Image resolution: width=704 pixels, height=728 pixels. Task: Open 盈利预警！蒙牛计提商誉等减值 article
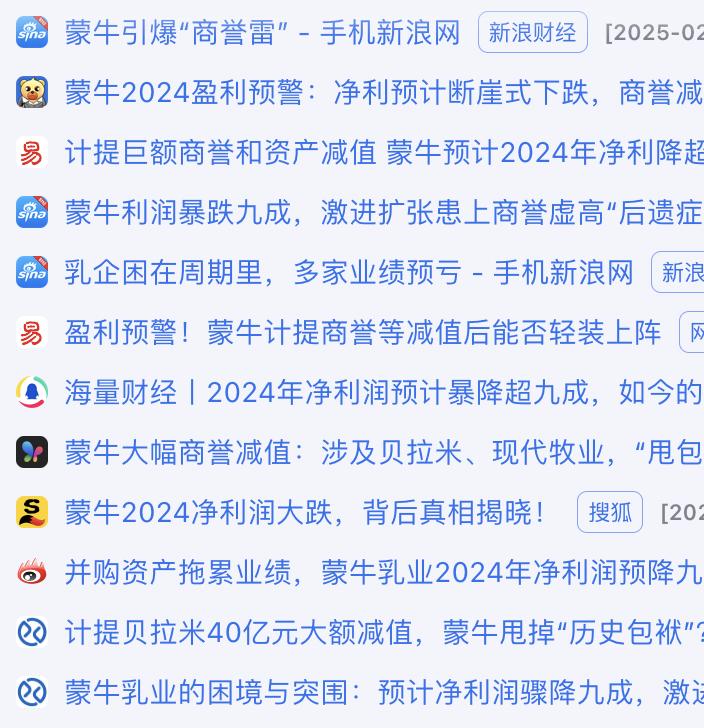click(x=362, y=333)
